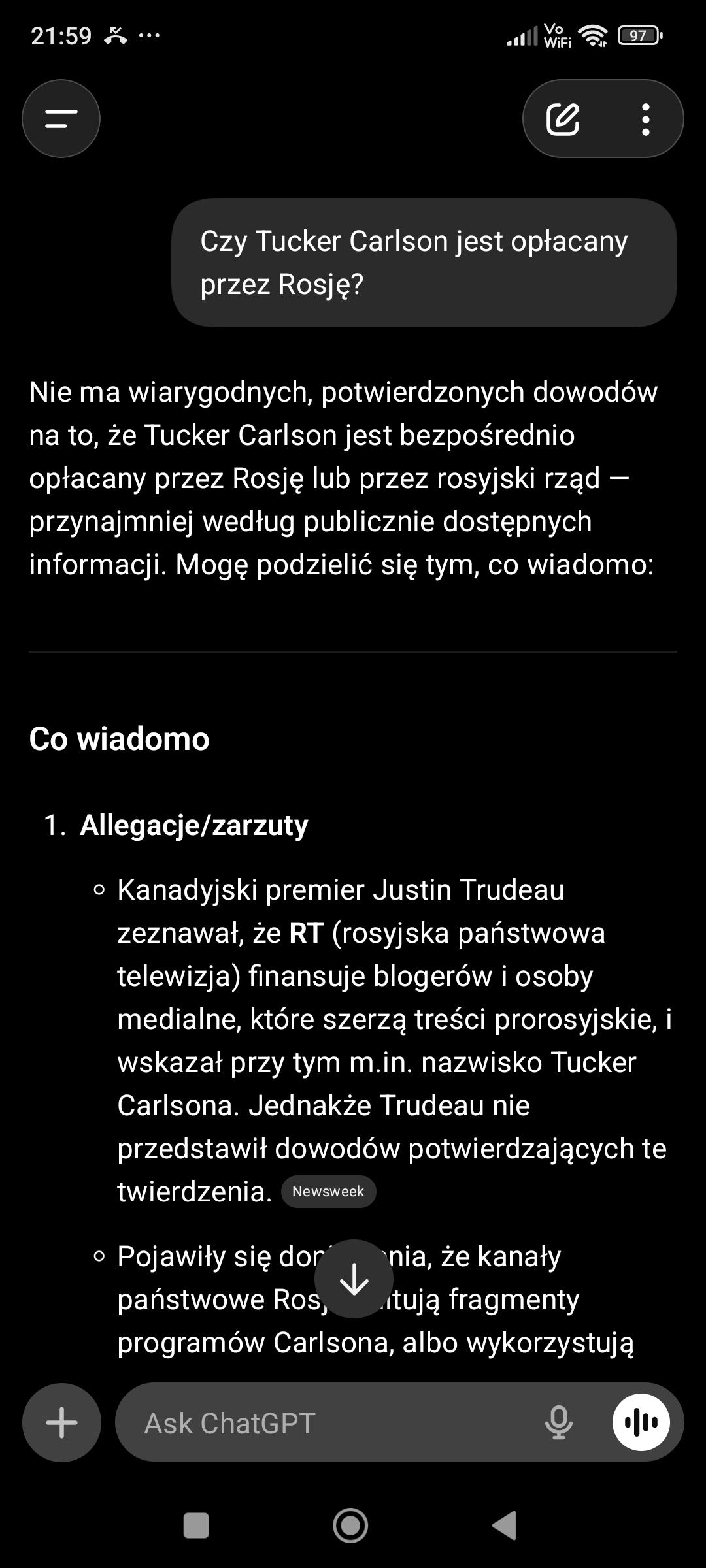Screen dimensions: 706x1568
Task: Go back using the system back button
Action: point(505,1526)
